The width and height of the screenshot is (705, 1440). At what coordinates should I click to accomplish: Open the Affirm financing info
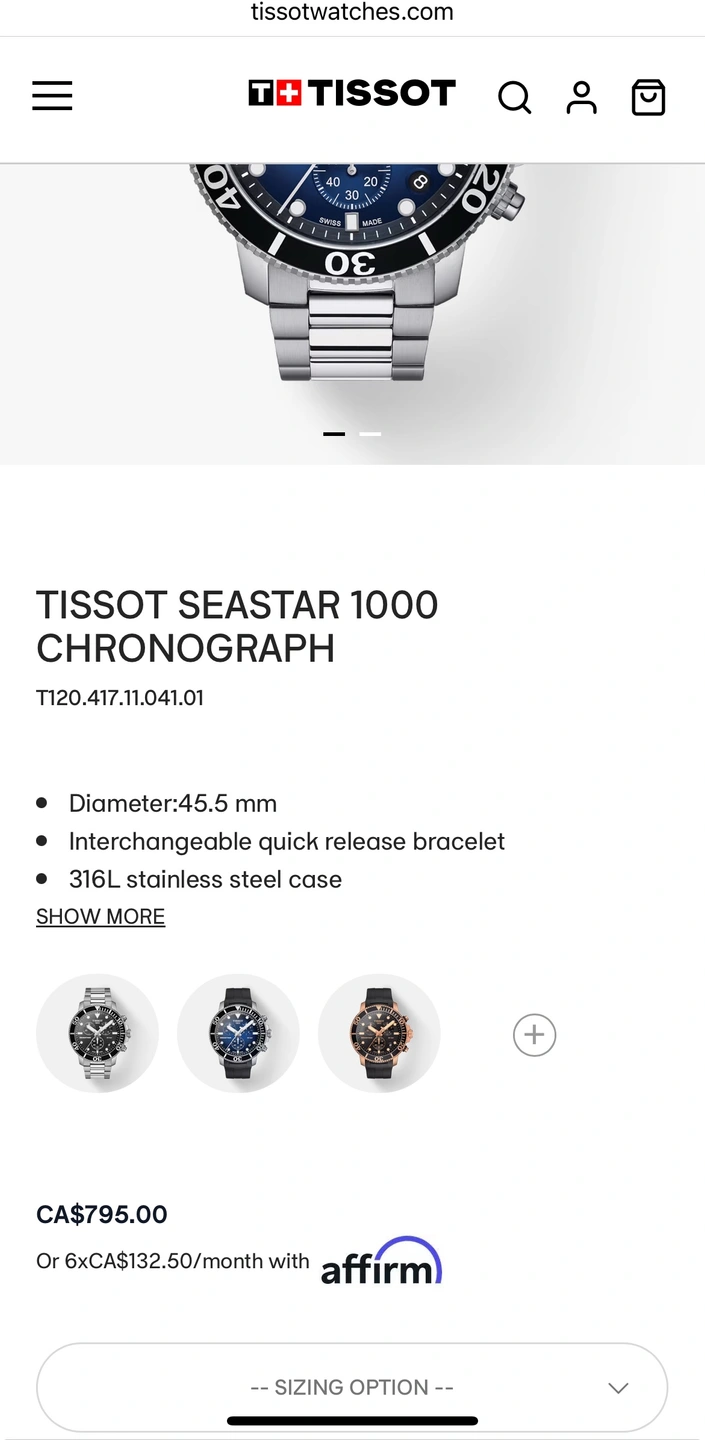[x=381, y=1262]
